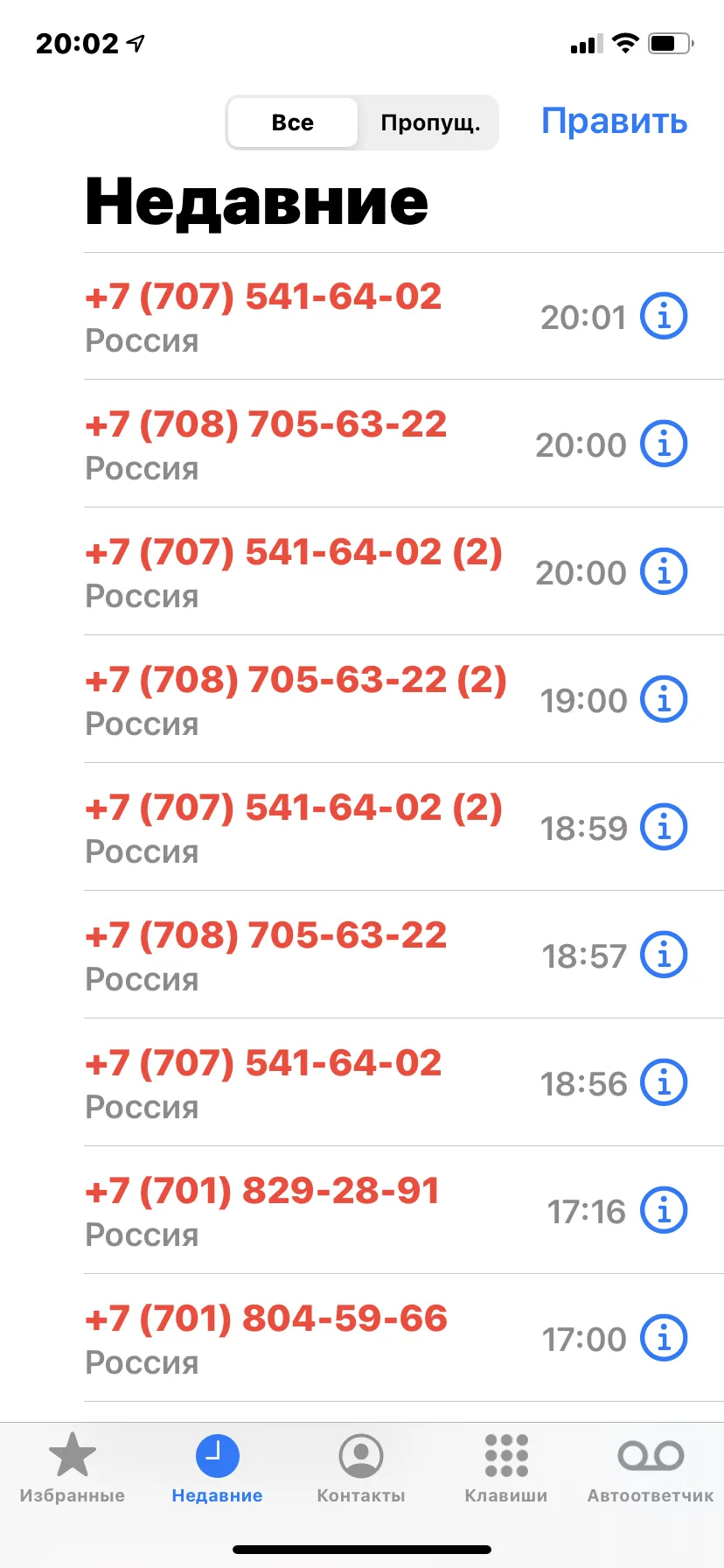724x1568 pixels.
Task: Open info for the 20:01 call
Action: [x=665, y=316]
